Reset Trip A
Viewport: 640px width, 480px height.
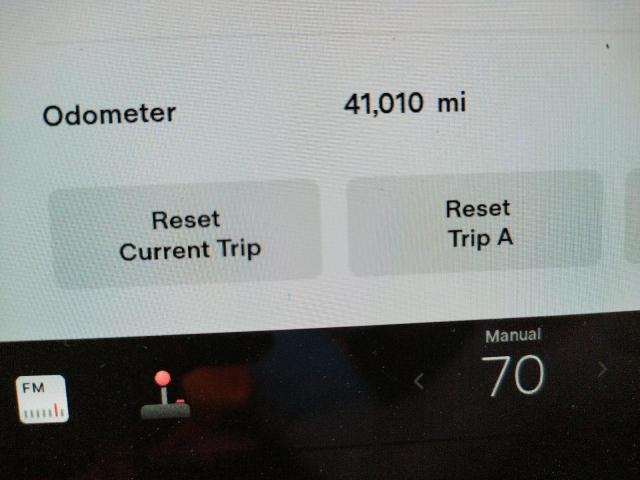[x=476, y=224]
